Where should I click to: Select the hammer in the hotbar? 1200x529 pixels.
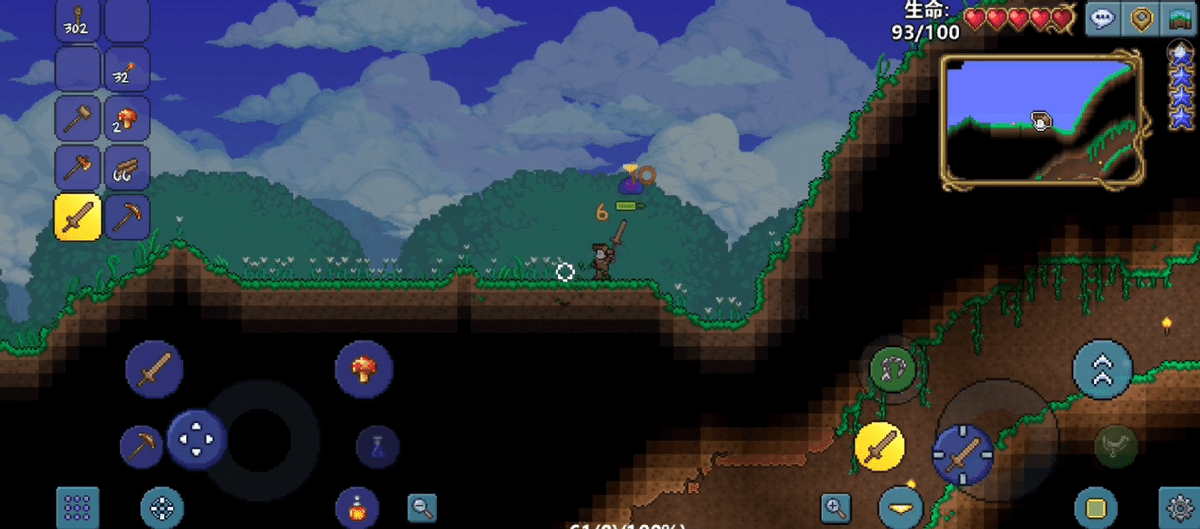coord(77,119)
